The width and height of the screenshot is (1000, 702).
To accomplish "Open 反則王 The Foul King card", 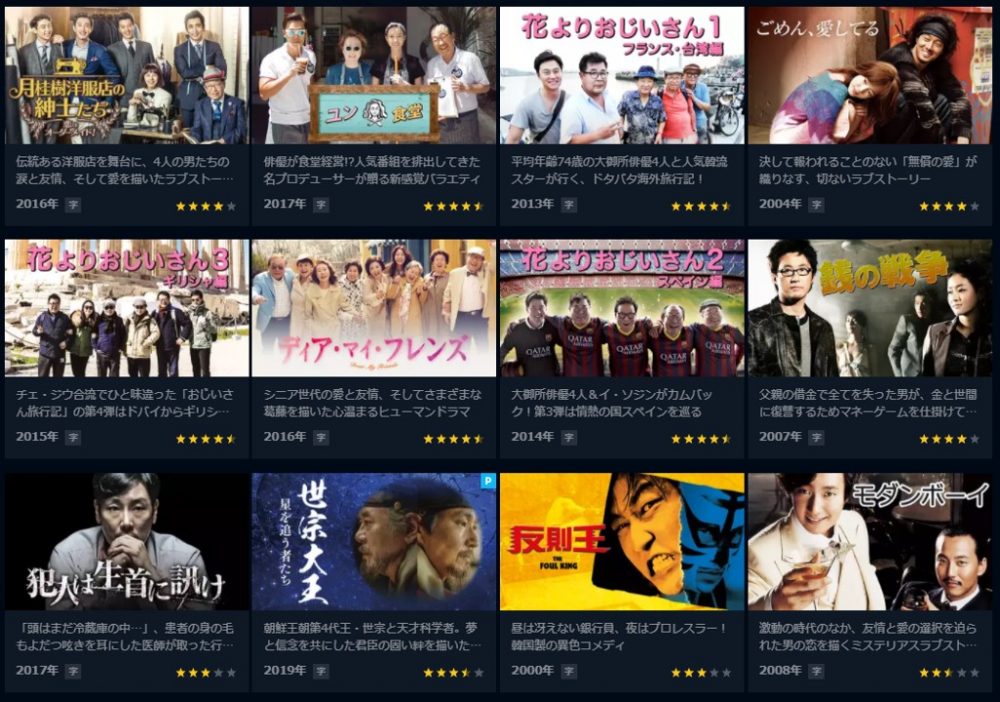I will (x=622, y=542).
